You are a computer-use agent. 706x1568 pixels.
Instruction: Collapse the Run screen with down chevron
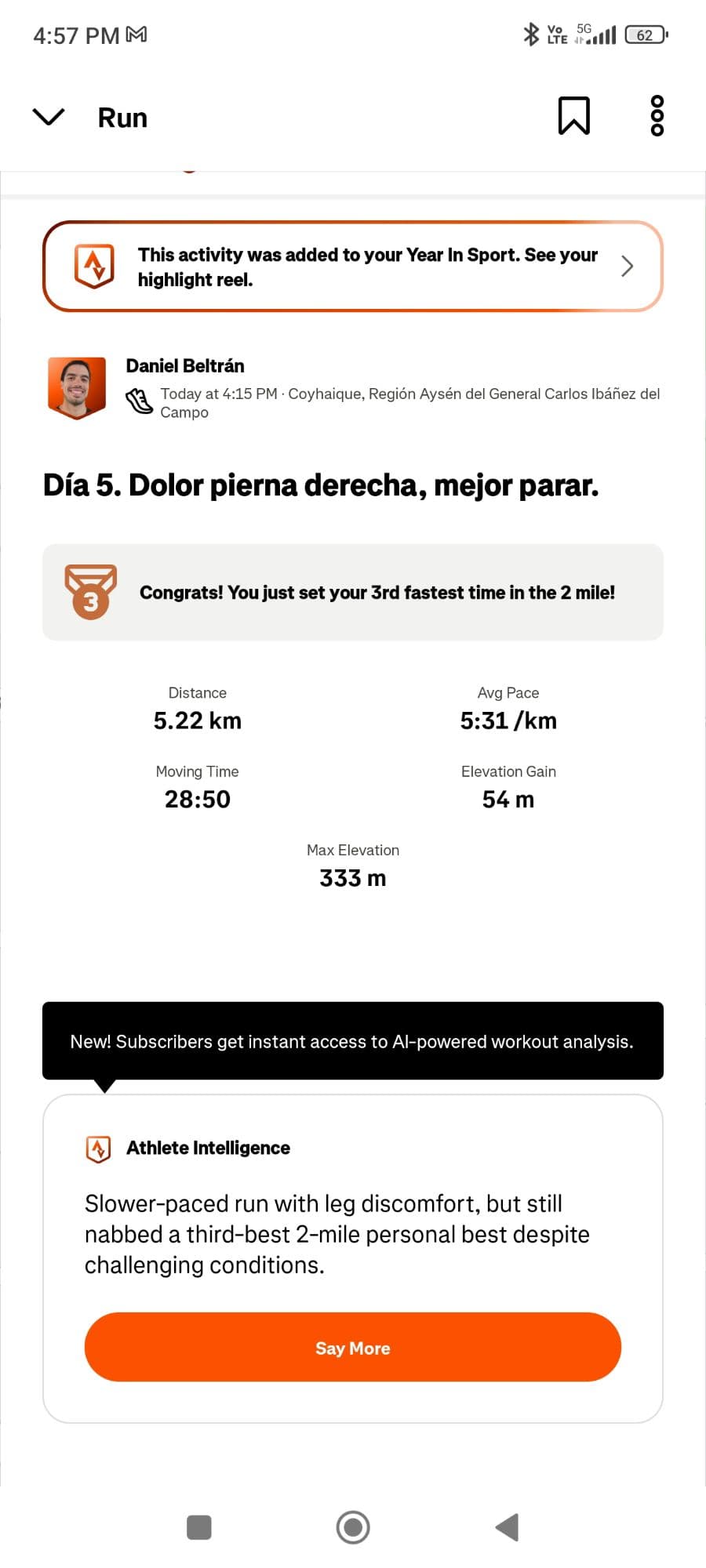[x=49, y=117]
